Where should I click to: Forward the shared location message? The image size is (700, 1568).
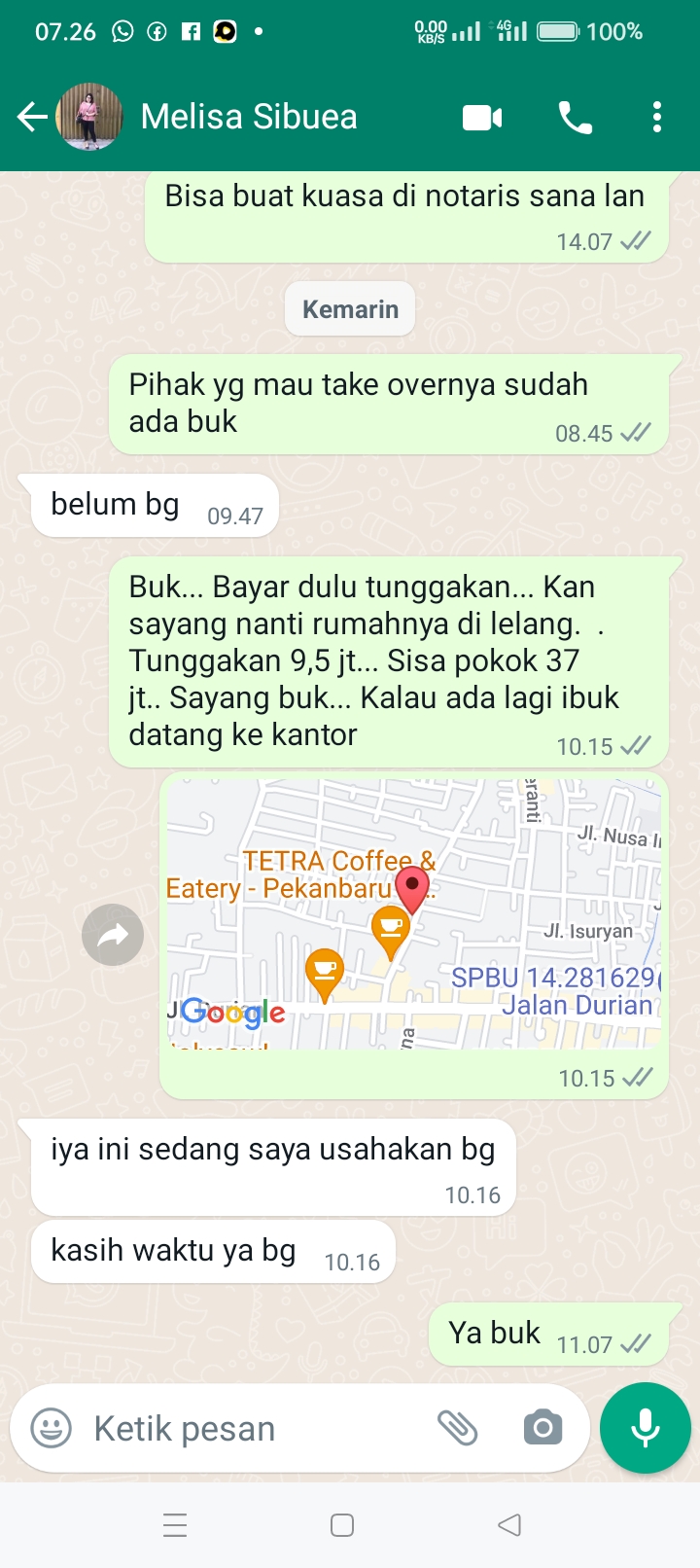(x=113, y=935)
